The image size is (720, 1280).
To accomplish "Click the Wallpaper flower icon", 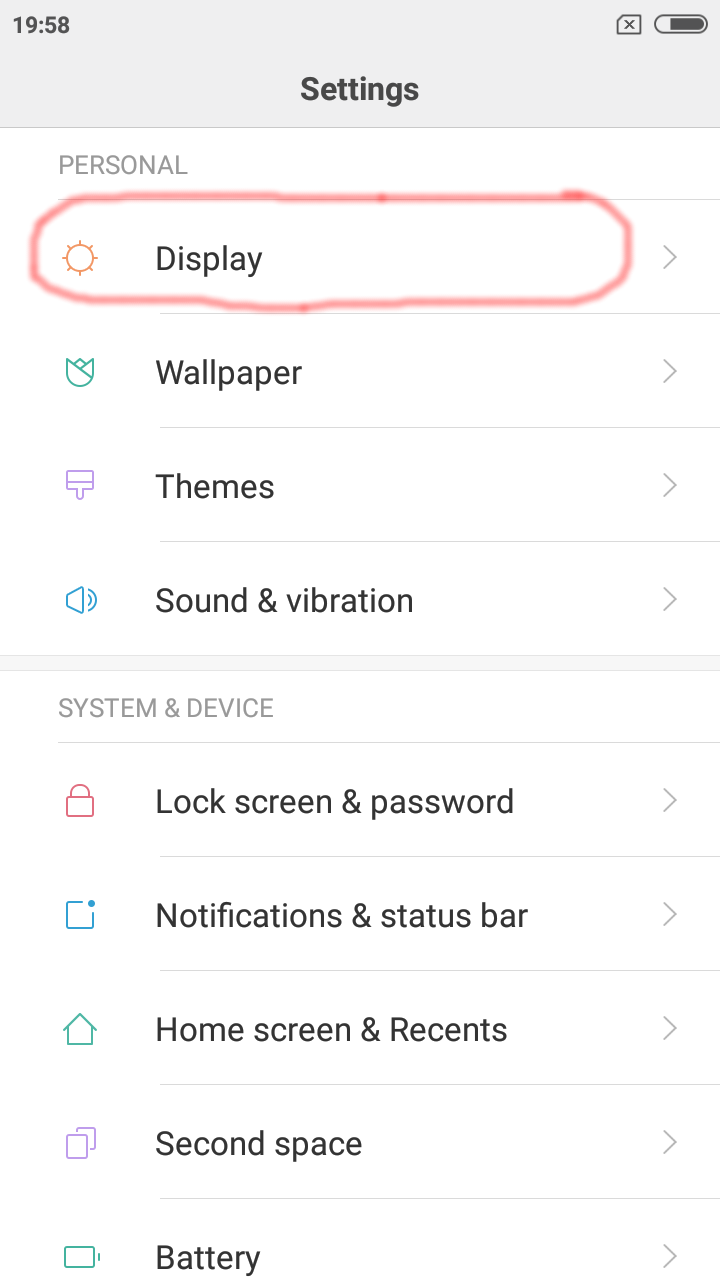I will click(80, 371).
